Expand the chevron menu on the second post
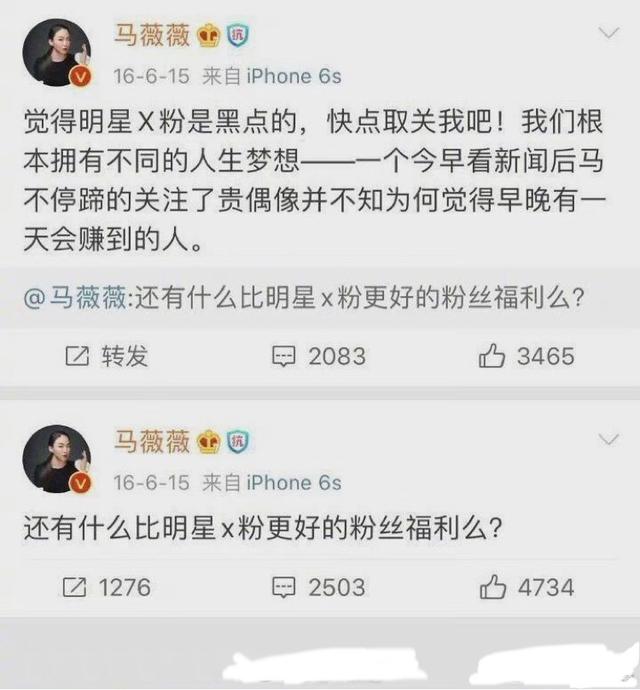 point(608,440)
